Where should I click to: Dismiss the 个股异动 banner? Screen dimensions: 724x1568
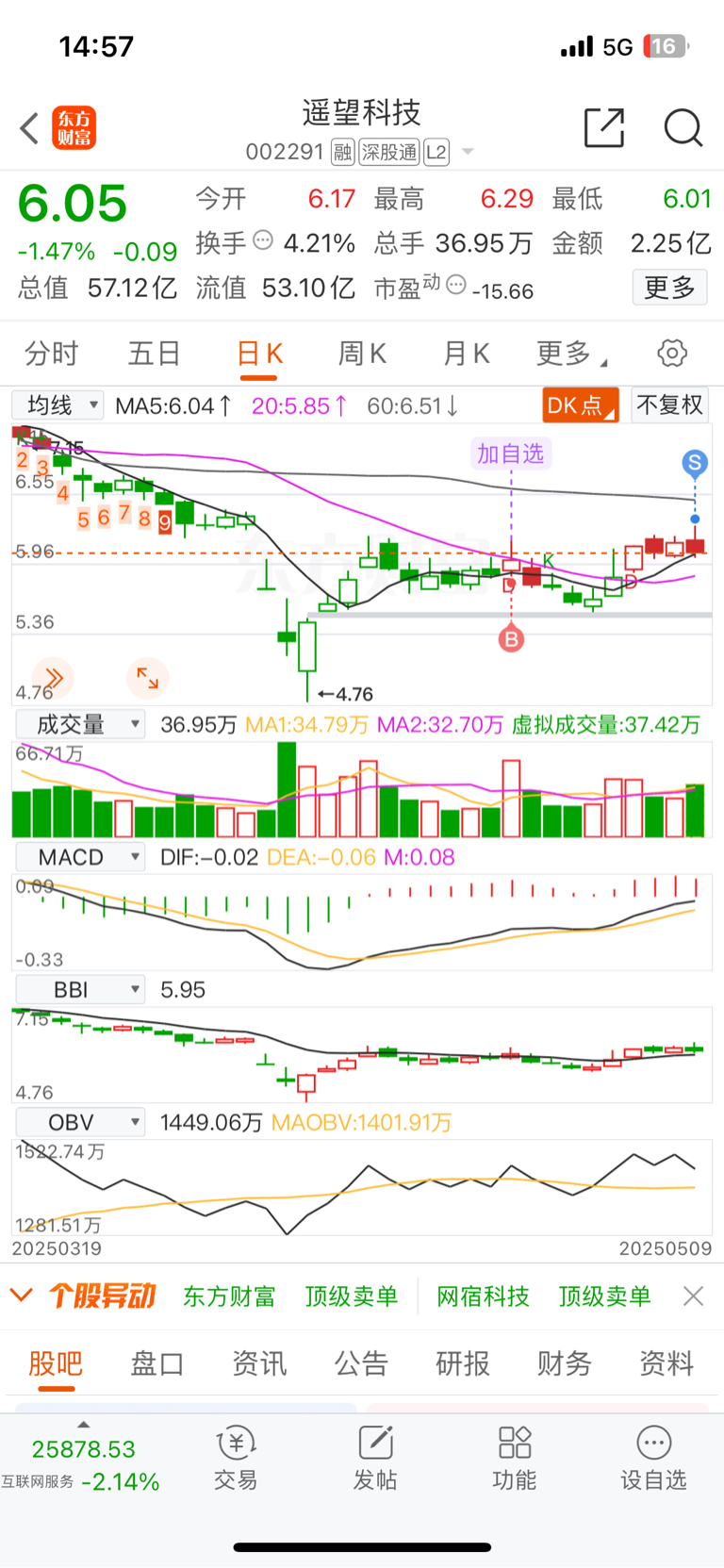tap(694, 1296)
